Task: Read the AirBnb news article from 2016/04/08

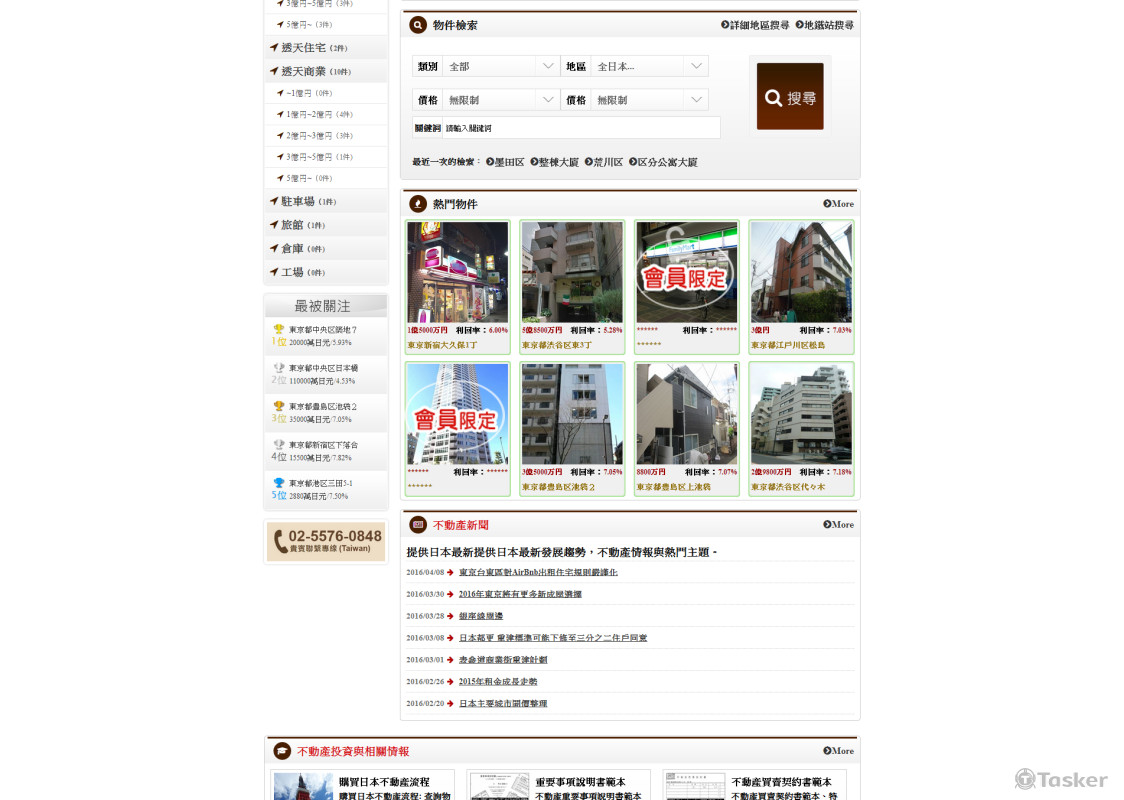Action: tap(538, 573)
